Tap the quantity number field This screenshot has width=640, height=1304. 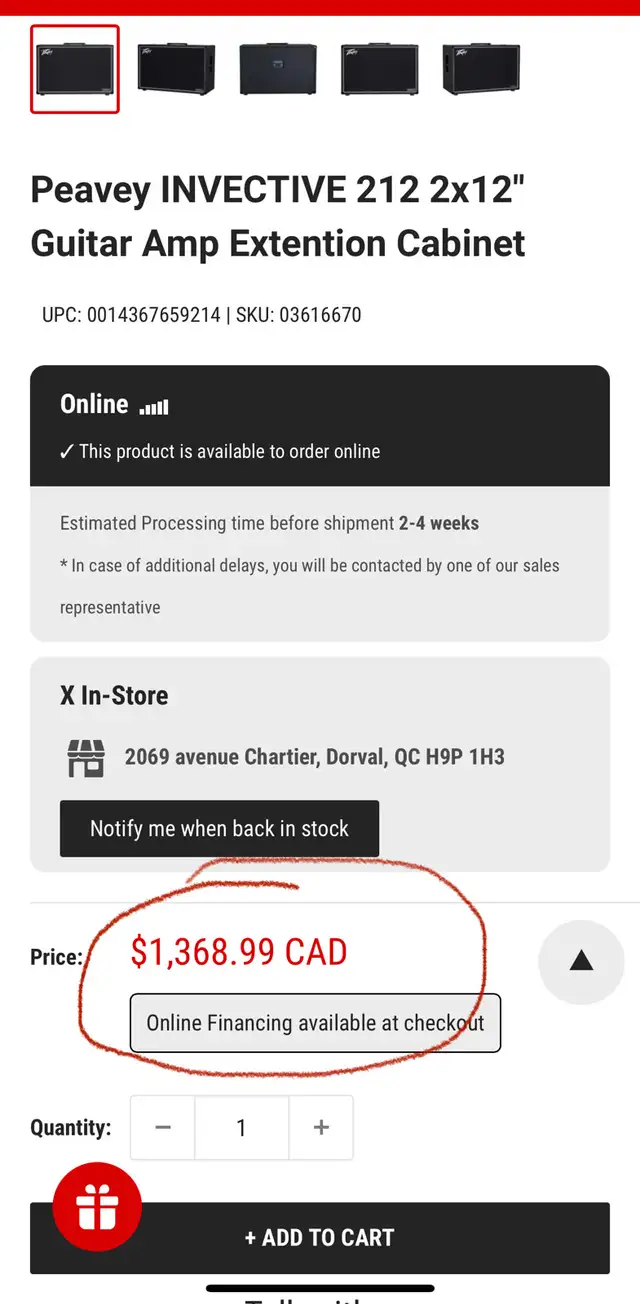click(x=241, y=1128)
